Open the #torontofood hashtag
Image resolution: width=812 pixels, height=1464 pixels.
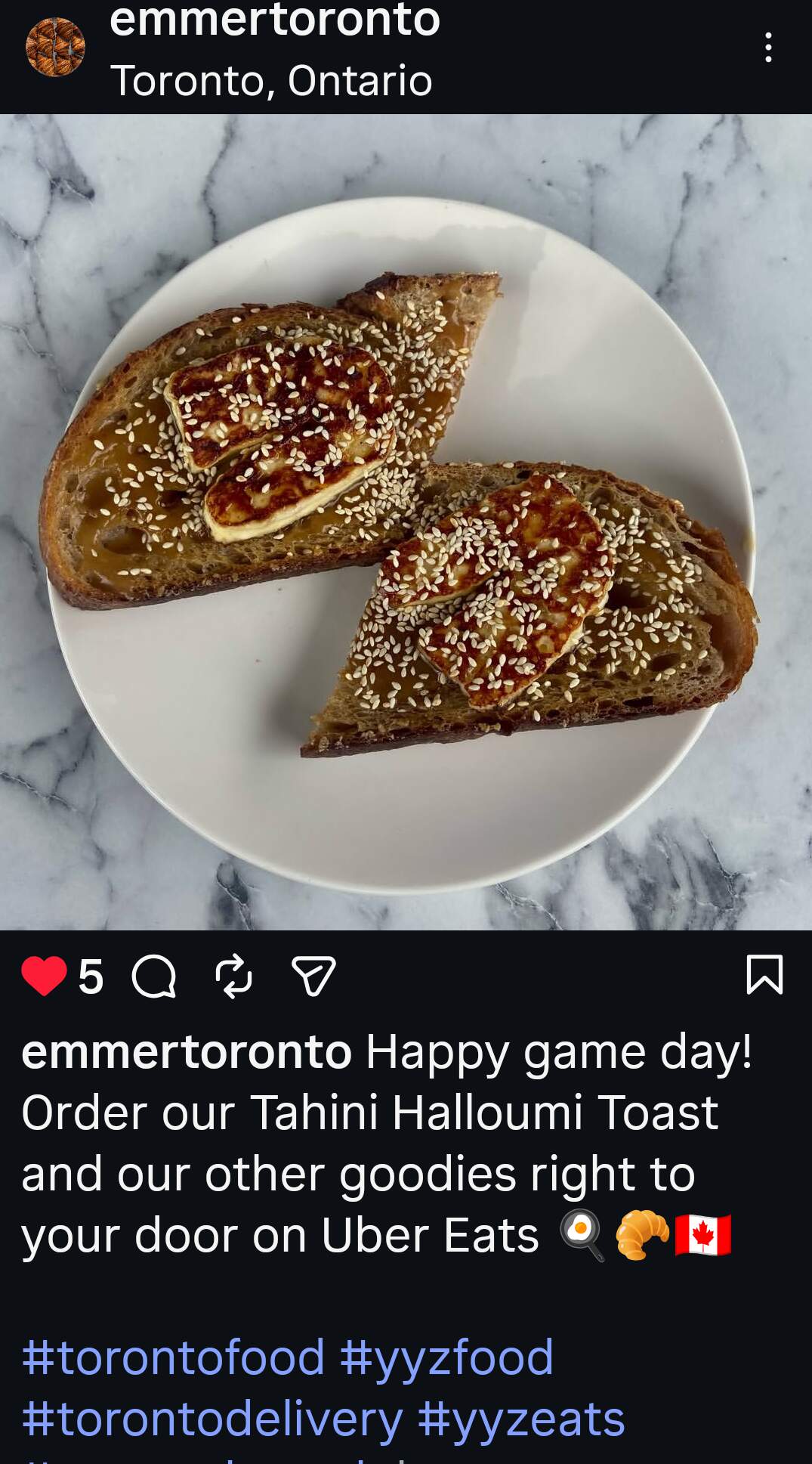(x=174, y=1357)
